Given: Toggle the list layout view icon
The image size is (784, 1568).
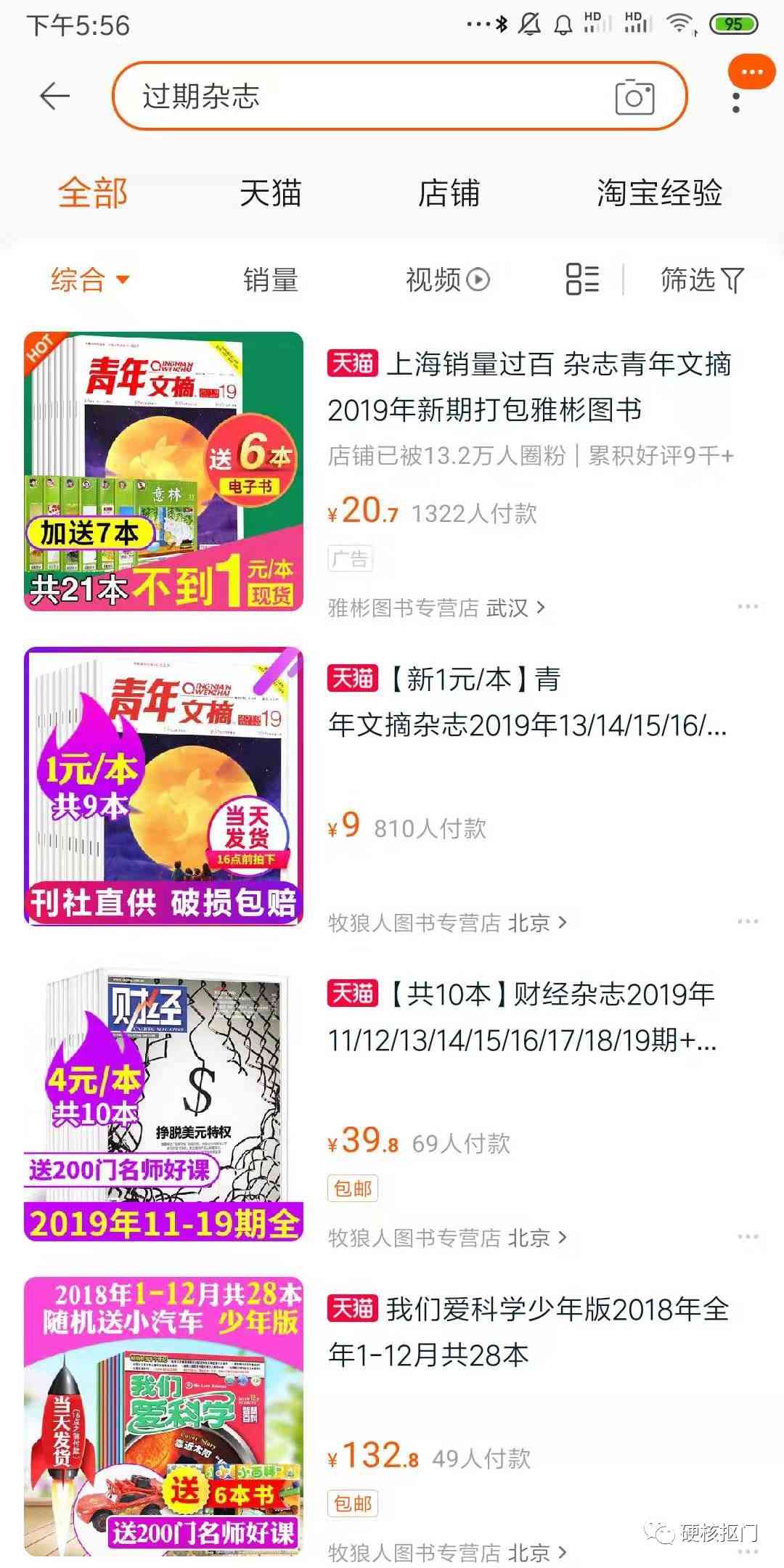Looking at the screenshot, I should point(582,279).
